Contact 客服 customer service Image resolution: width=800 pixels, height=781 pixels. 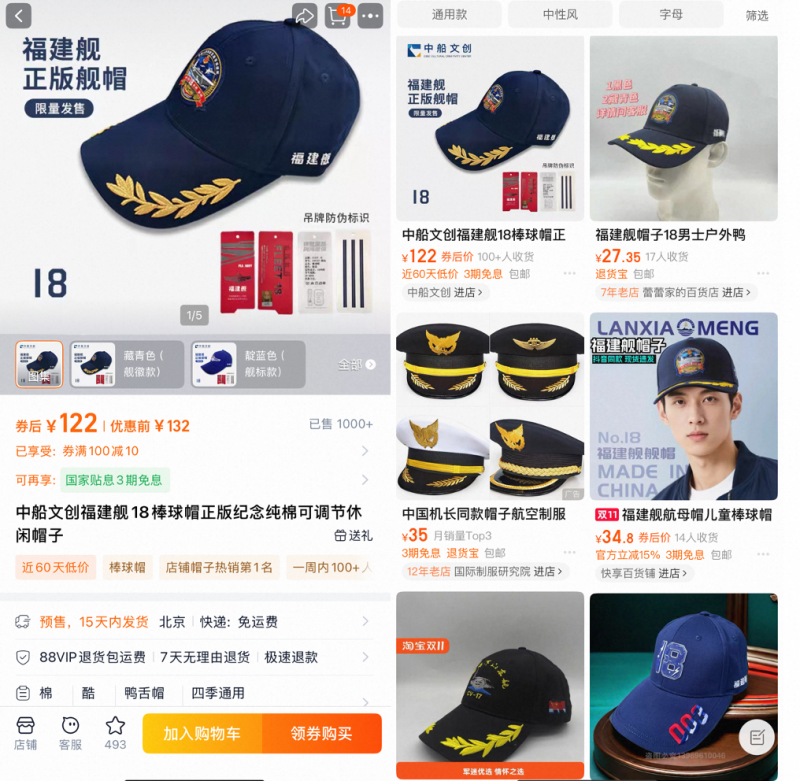point(70,733)
